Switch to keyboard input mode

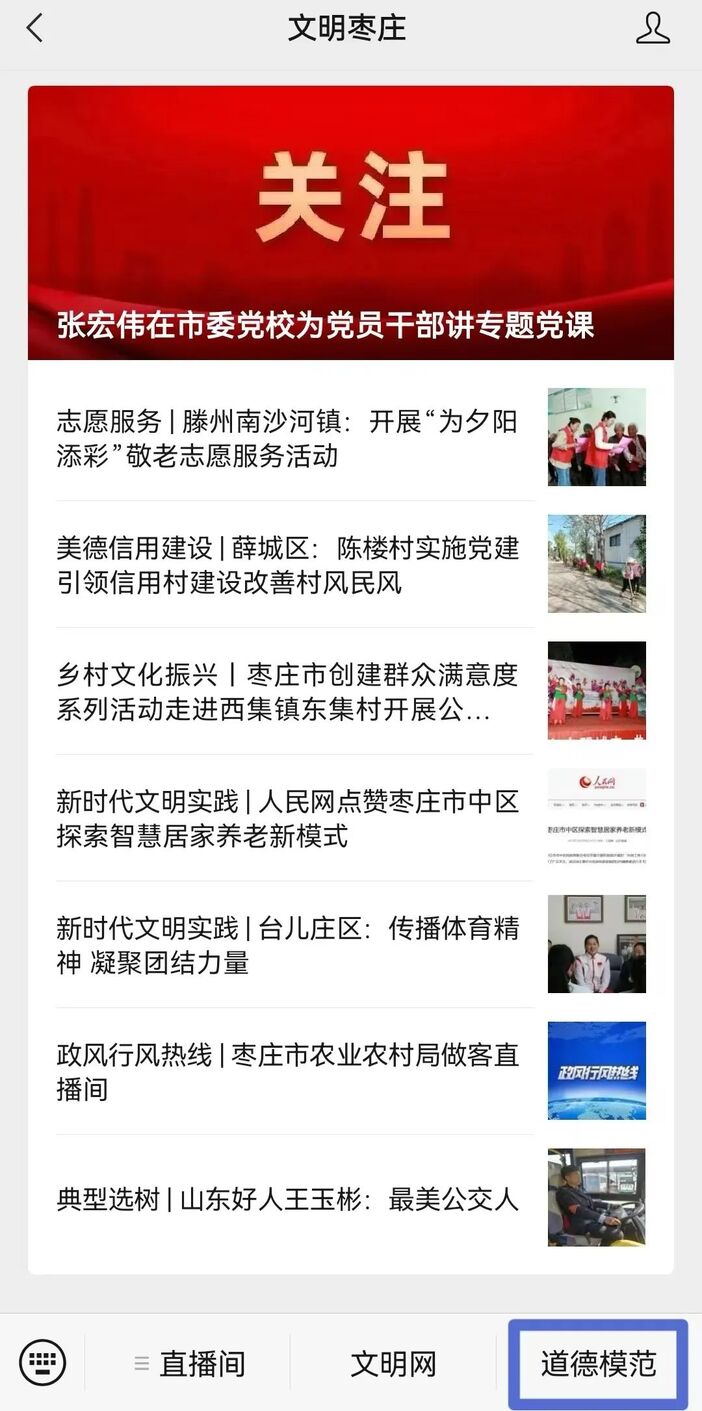pyautogui.click(x=43, y=1363)
